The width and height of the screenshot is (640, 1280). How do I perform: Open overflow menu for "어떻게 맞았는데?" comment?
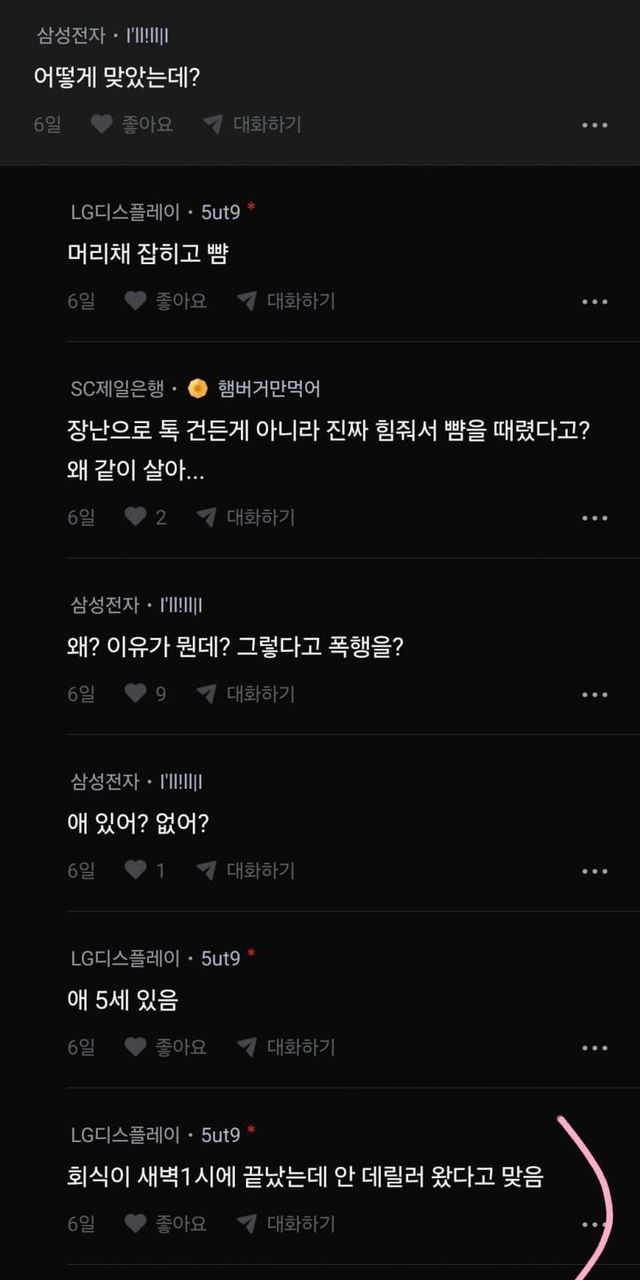pos(594,126)
